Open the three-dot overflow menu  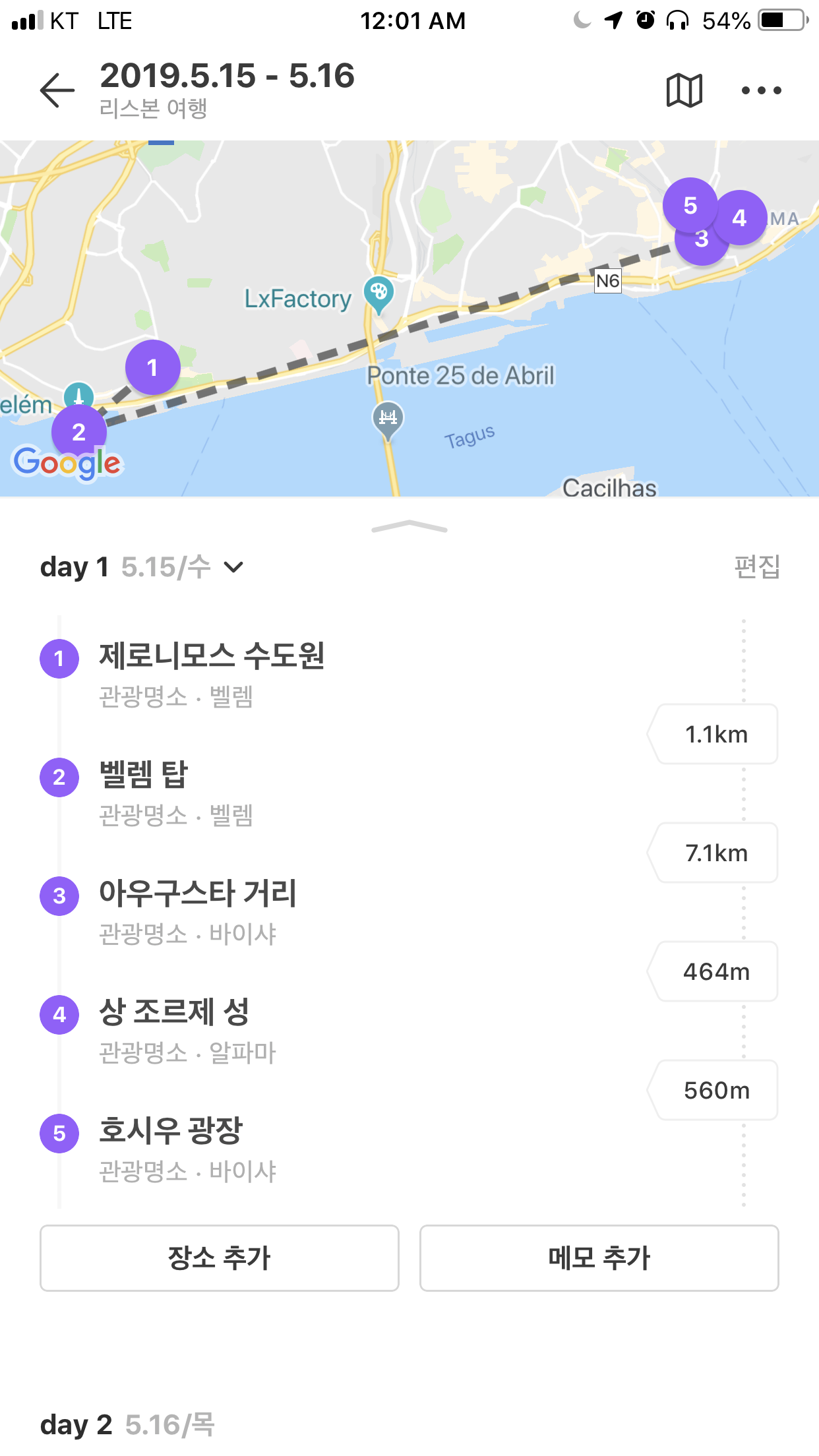[x=761, y=90]
